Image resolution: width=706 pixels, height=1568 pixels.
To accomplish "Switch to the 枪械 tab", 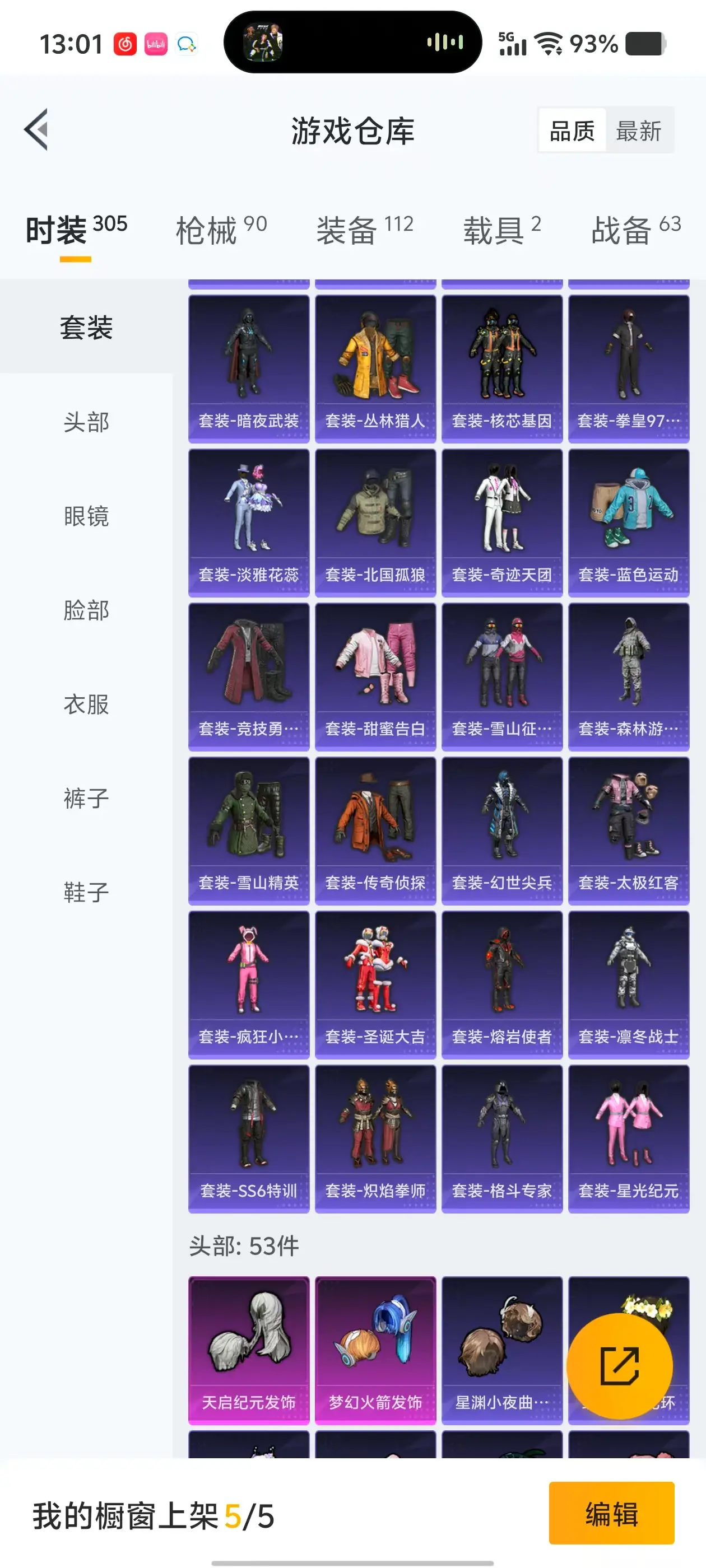I will [x=221, y=231].
